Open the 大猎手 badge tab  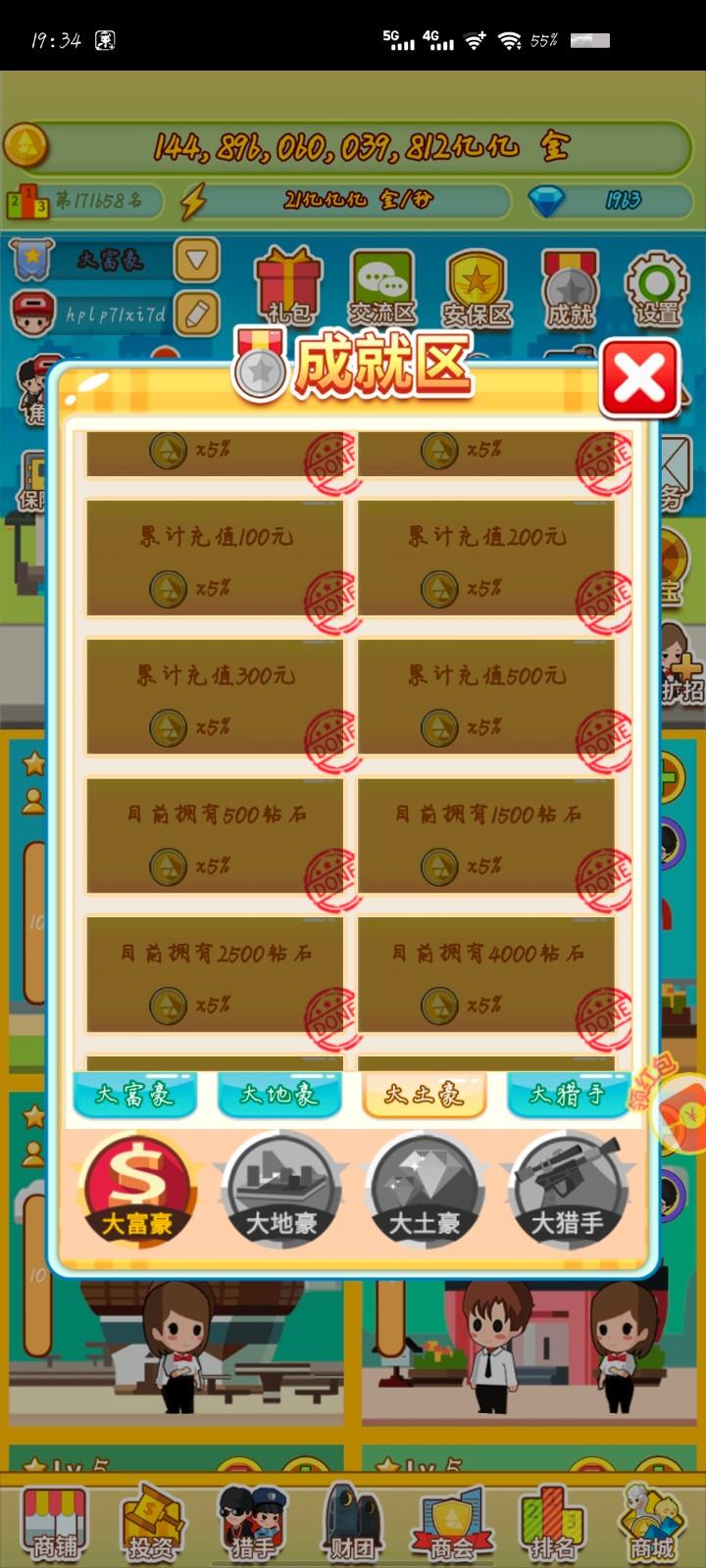[x=568, y=1189]
